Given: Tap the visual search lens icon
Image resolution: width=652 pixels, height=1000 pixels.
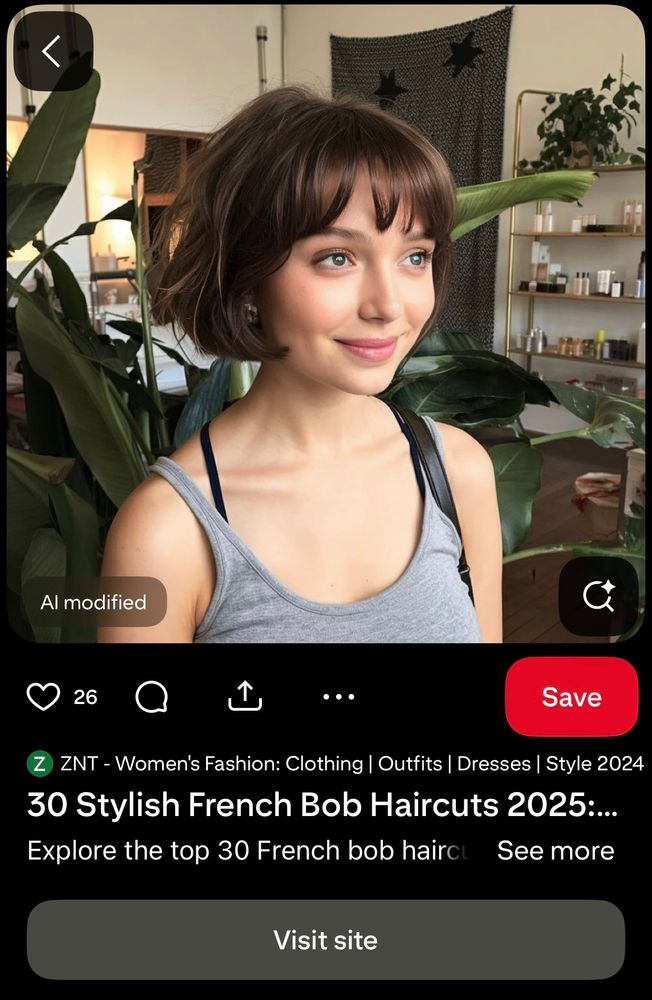Looking at the screenshot, I should pos(598,596).
